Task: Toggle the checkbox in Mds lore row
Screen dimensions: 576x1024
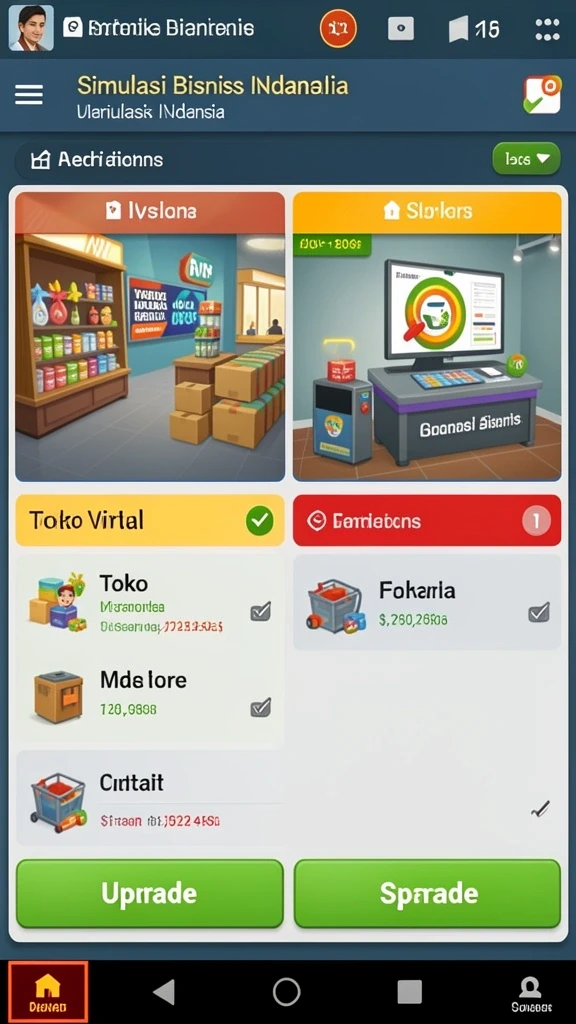Action: [261, 707]
